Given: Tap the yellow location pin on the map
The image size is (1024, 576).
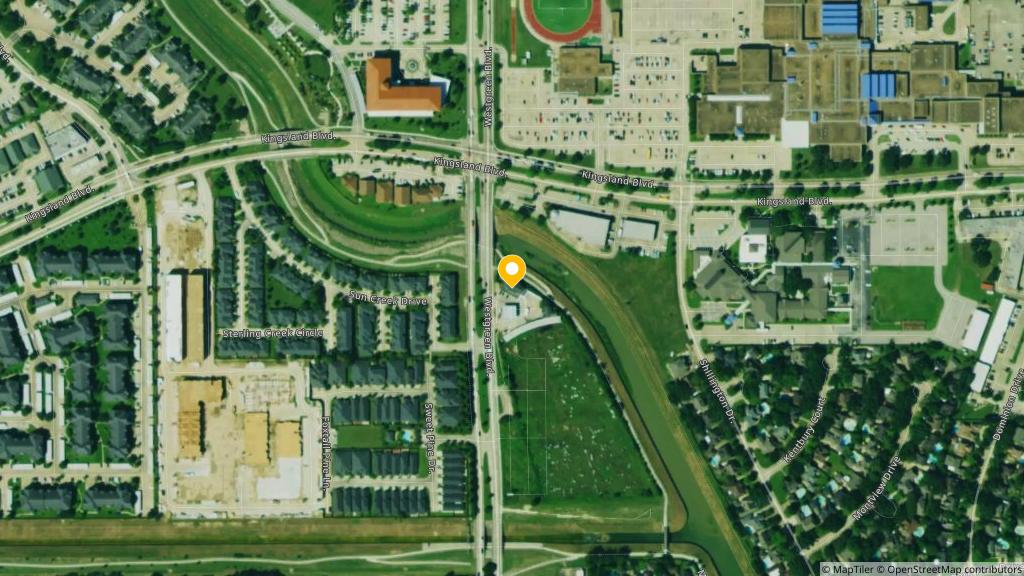Looking at the screenshot, I should click(512, 271).
